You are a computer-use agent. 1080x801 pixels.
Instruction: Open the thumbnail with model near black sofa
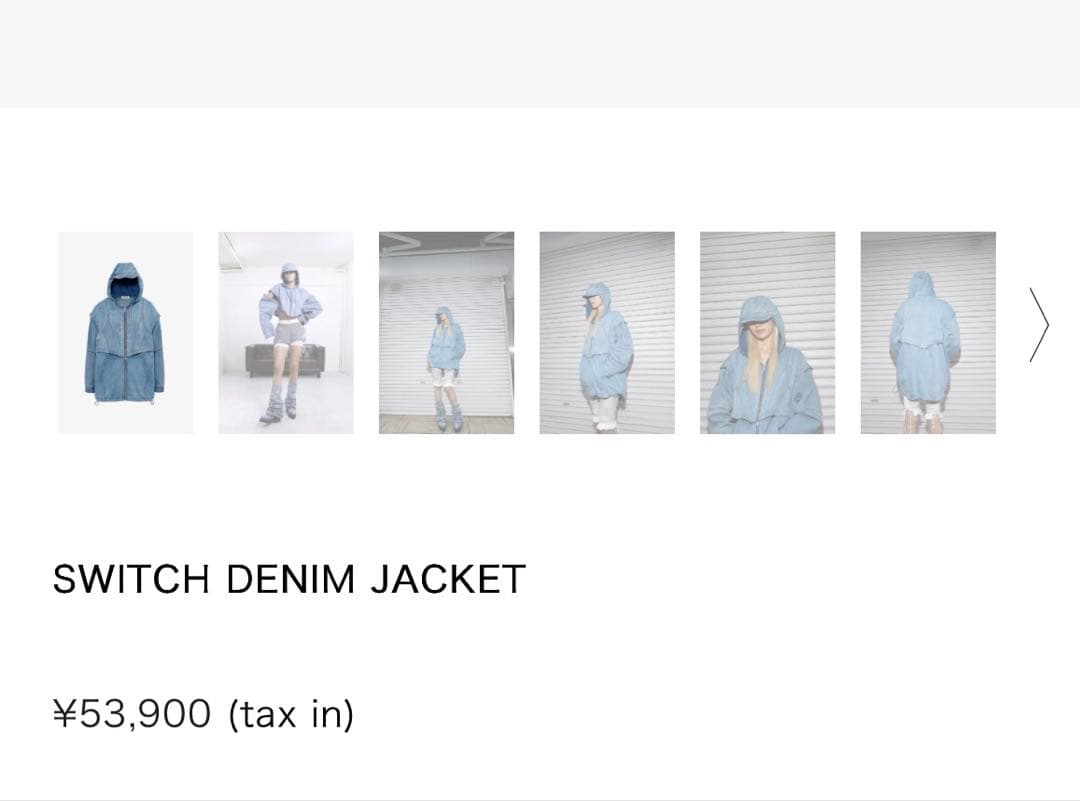(286, 333)
